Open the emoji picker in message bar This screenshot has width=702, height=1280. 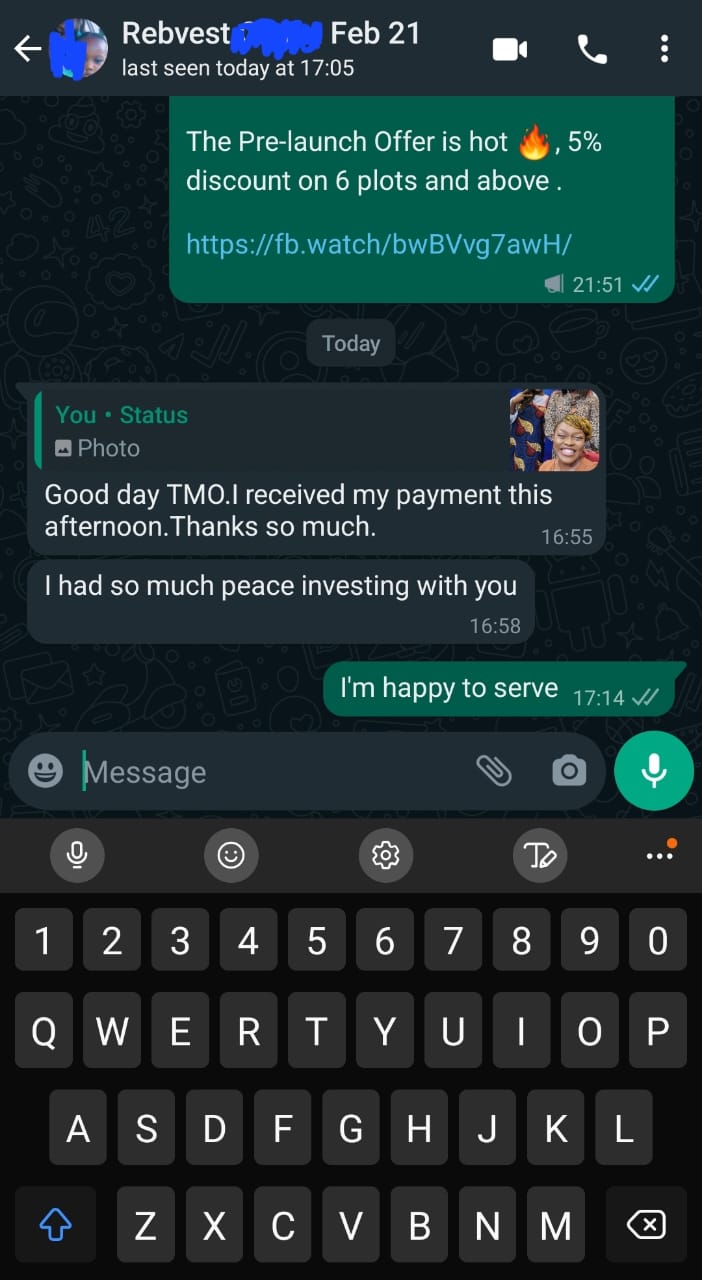(45, 771)
